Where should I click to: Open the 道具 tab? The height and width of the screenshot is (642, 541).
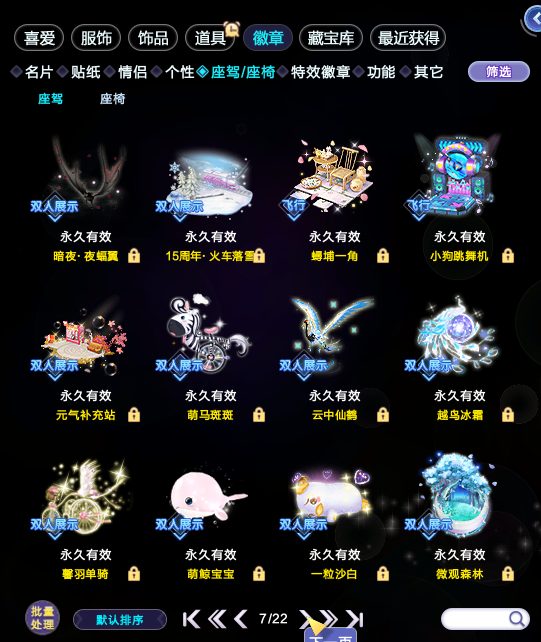[x=210, y=38]
